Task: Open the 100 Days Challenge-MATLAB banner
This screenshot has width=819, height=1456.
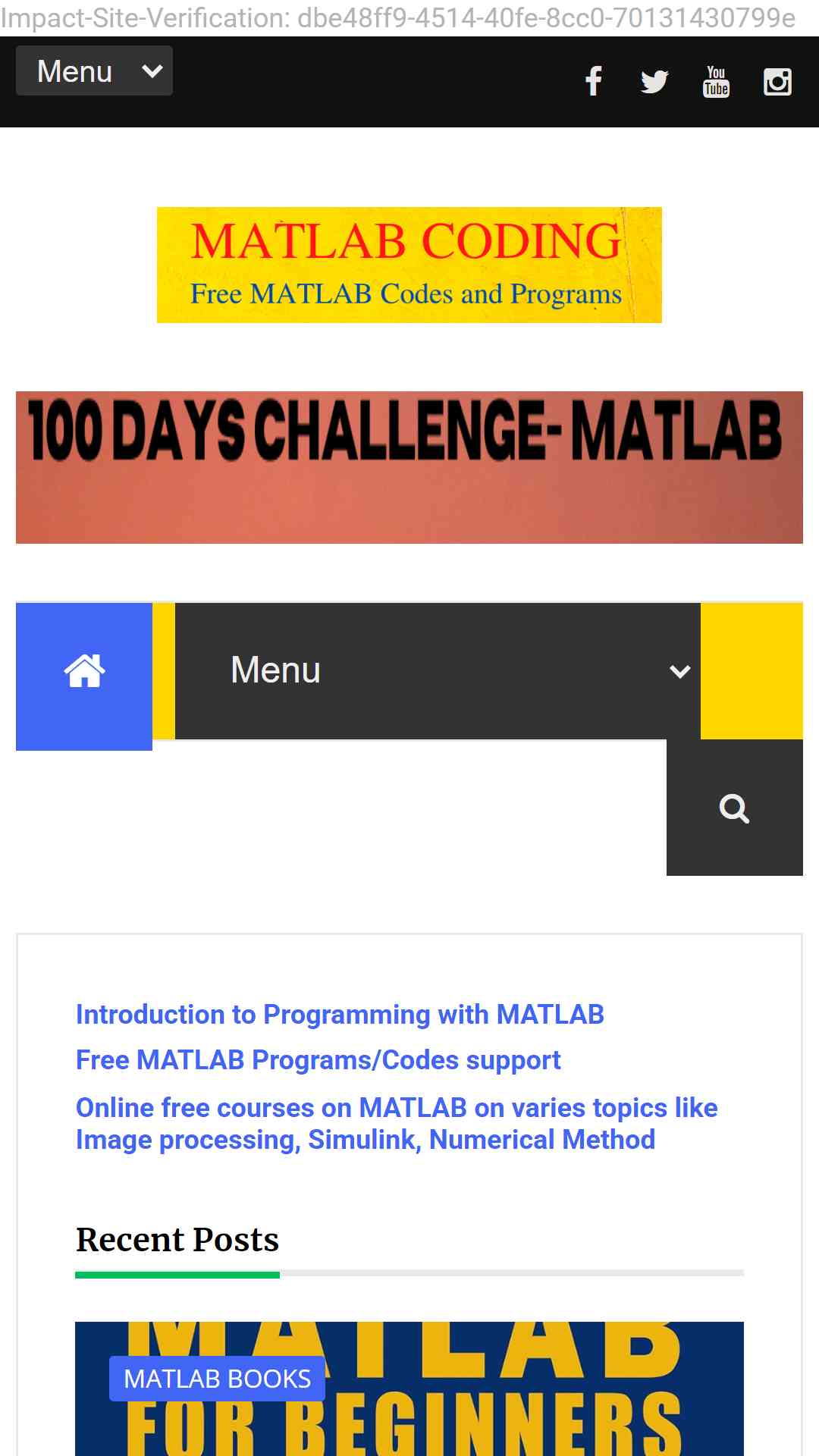Action: [409, 467]
